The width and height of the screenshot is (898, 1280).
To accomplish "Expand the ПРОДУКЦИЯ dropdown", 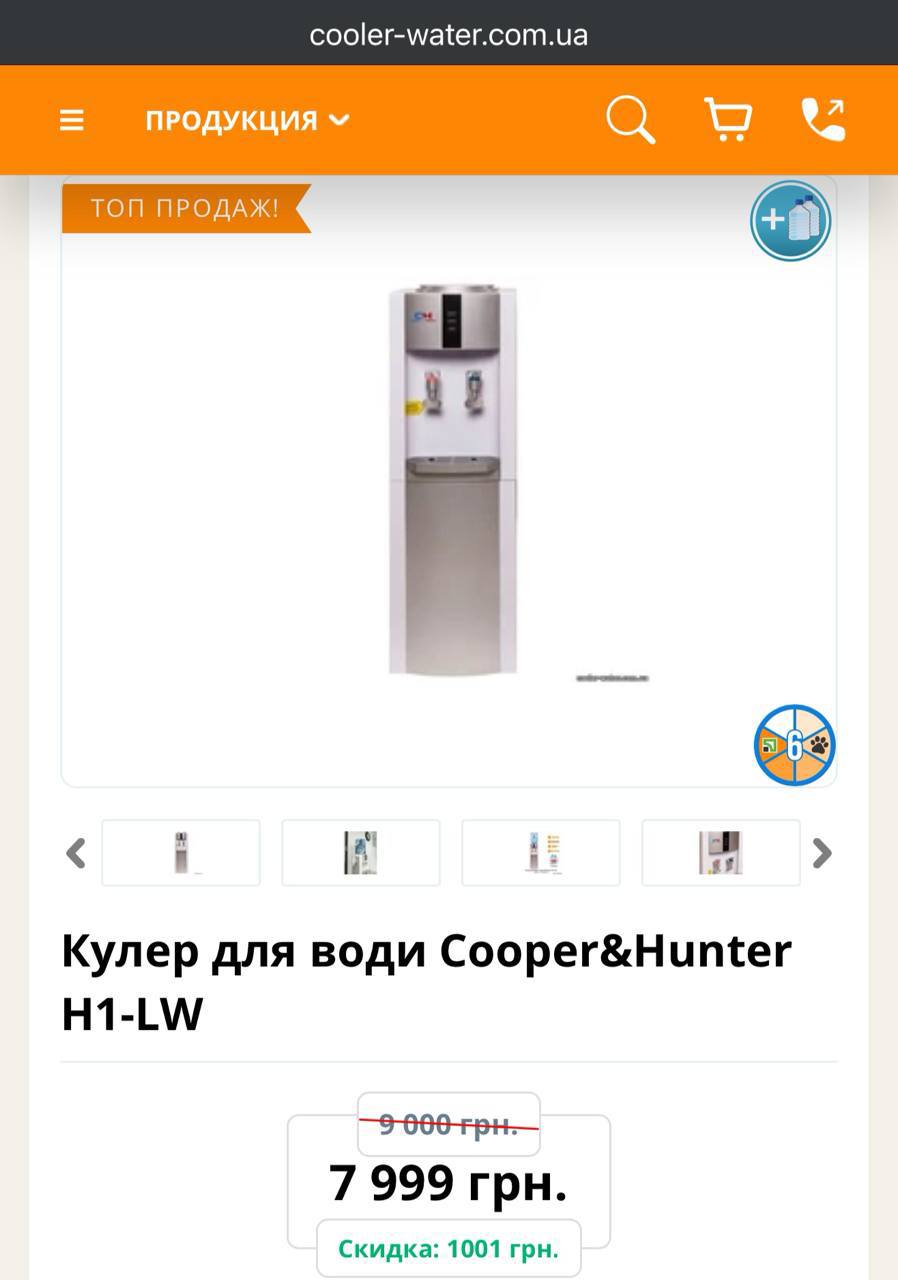I will point(247,120).
